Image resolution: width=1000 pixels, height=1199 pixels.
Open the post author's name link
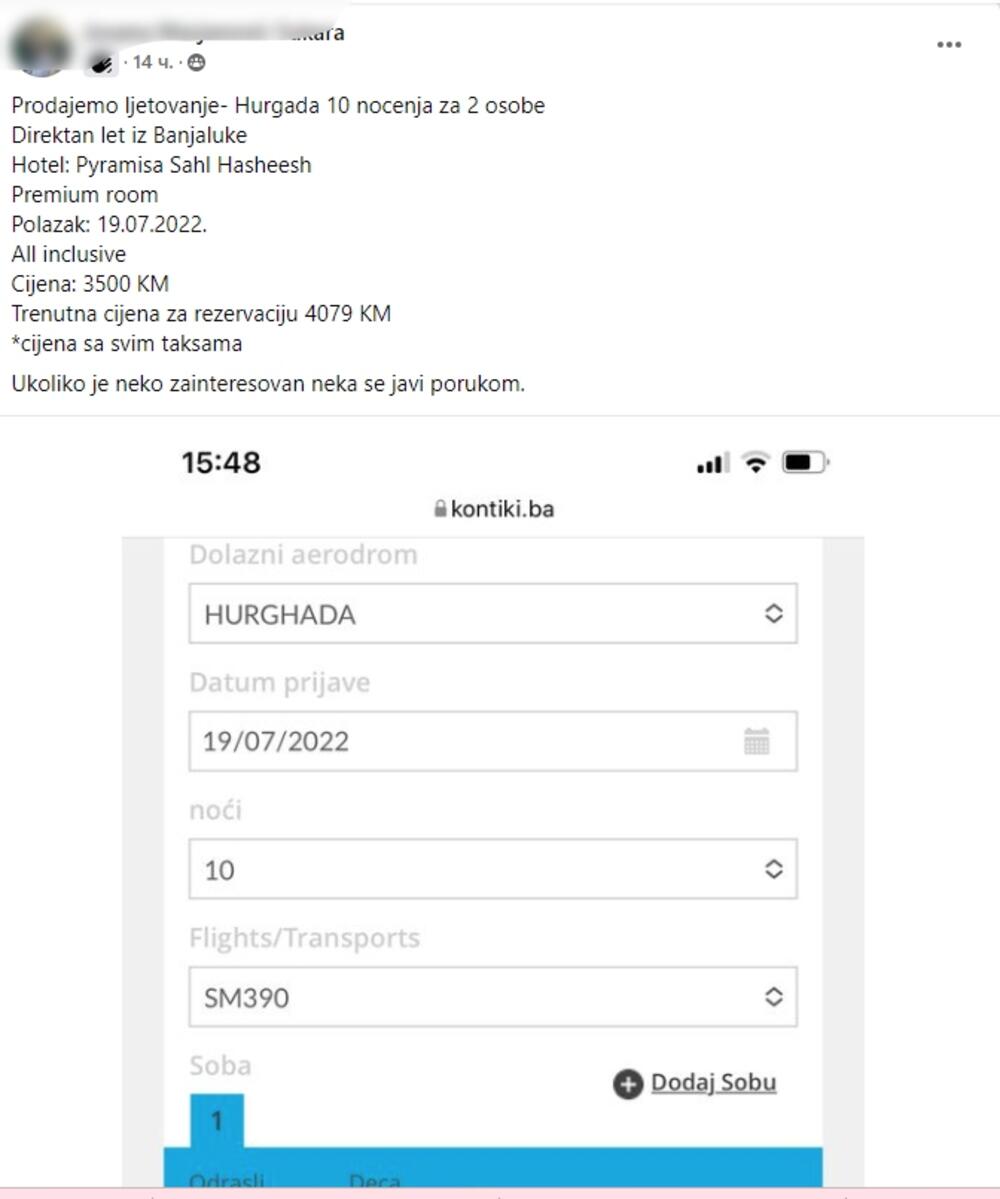coord(215,33)
